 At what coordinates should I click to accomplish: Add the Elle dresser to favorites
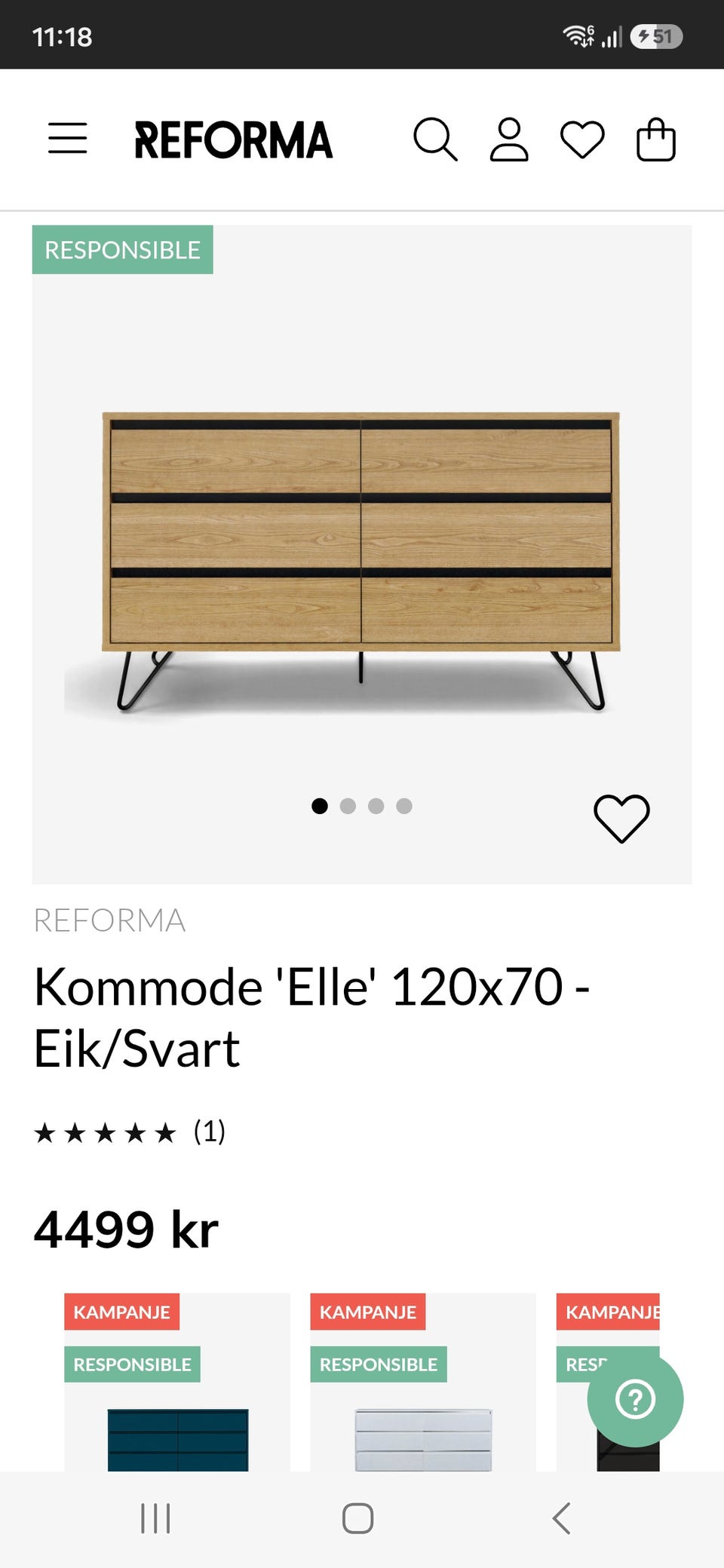coord(621,819)
